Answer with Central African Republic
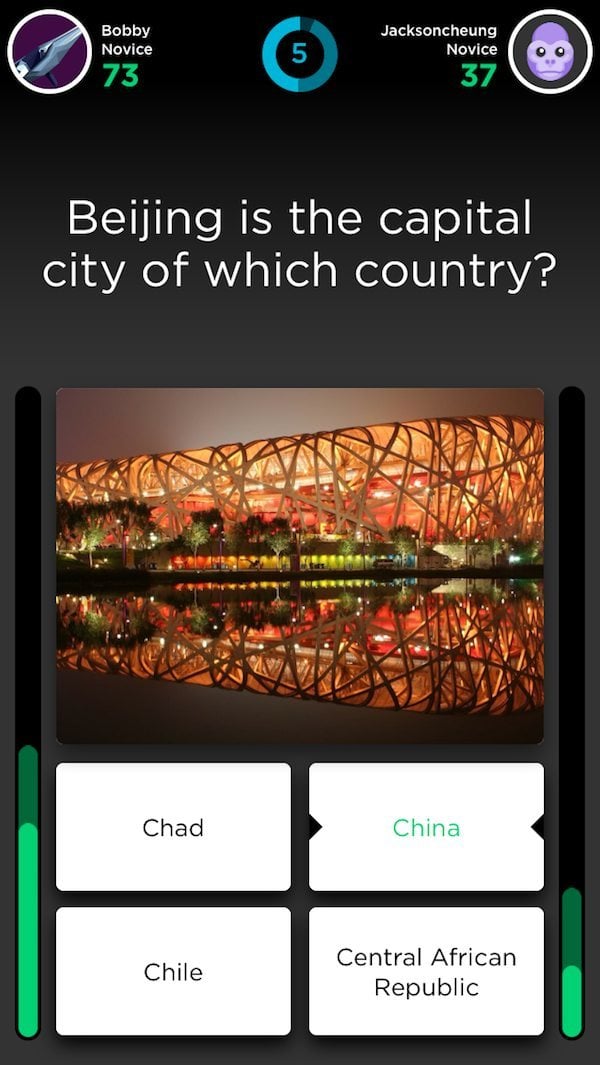This screenshot has height=1065, width=600. pos(426,971)
